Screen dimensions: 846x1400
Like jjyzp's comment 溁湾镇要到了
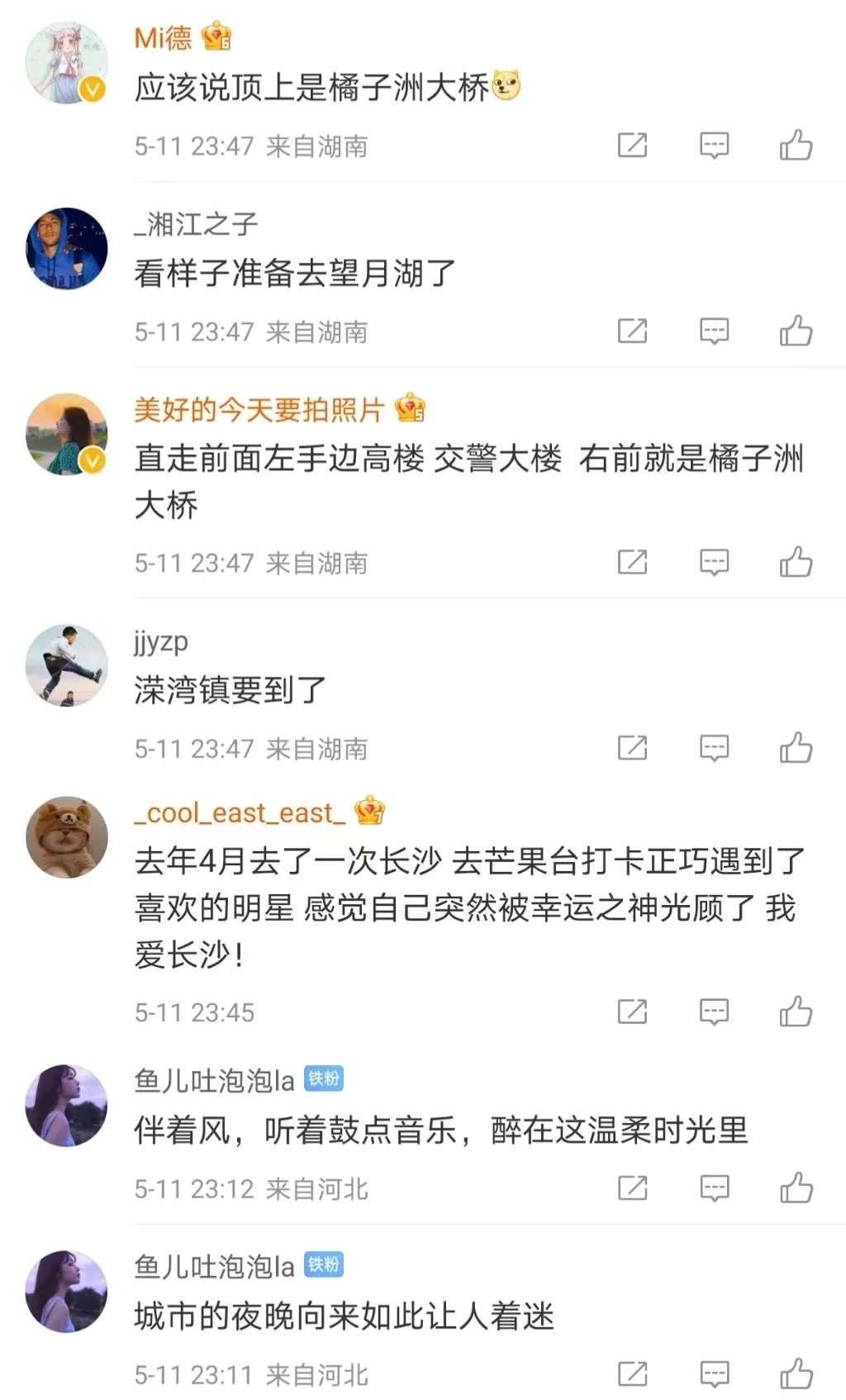pyautogui.click(x=796, y=748)
